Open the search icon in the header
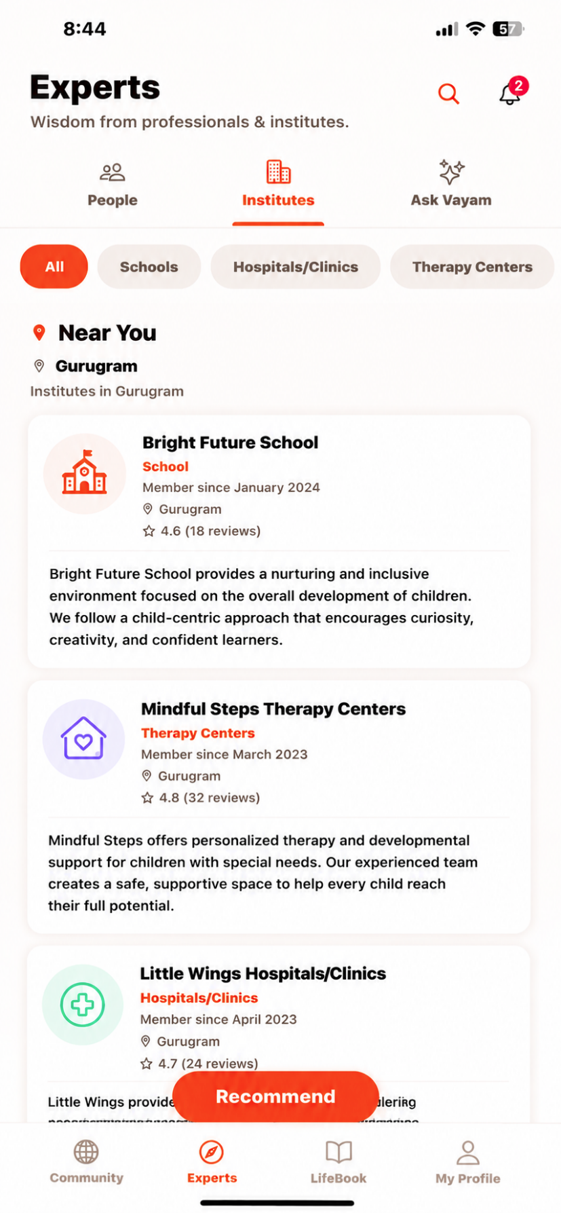Image resolution: width=561 pixels, height=1213 pixels. [x=449, y=94]
